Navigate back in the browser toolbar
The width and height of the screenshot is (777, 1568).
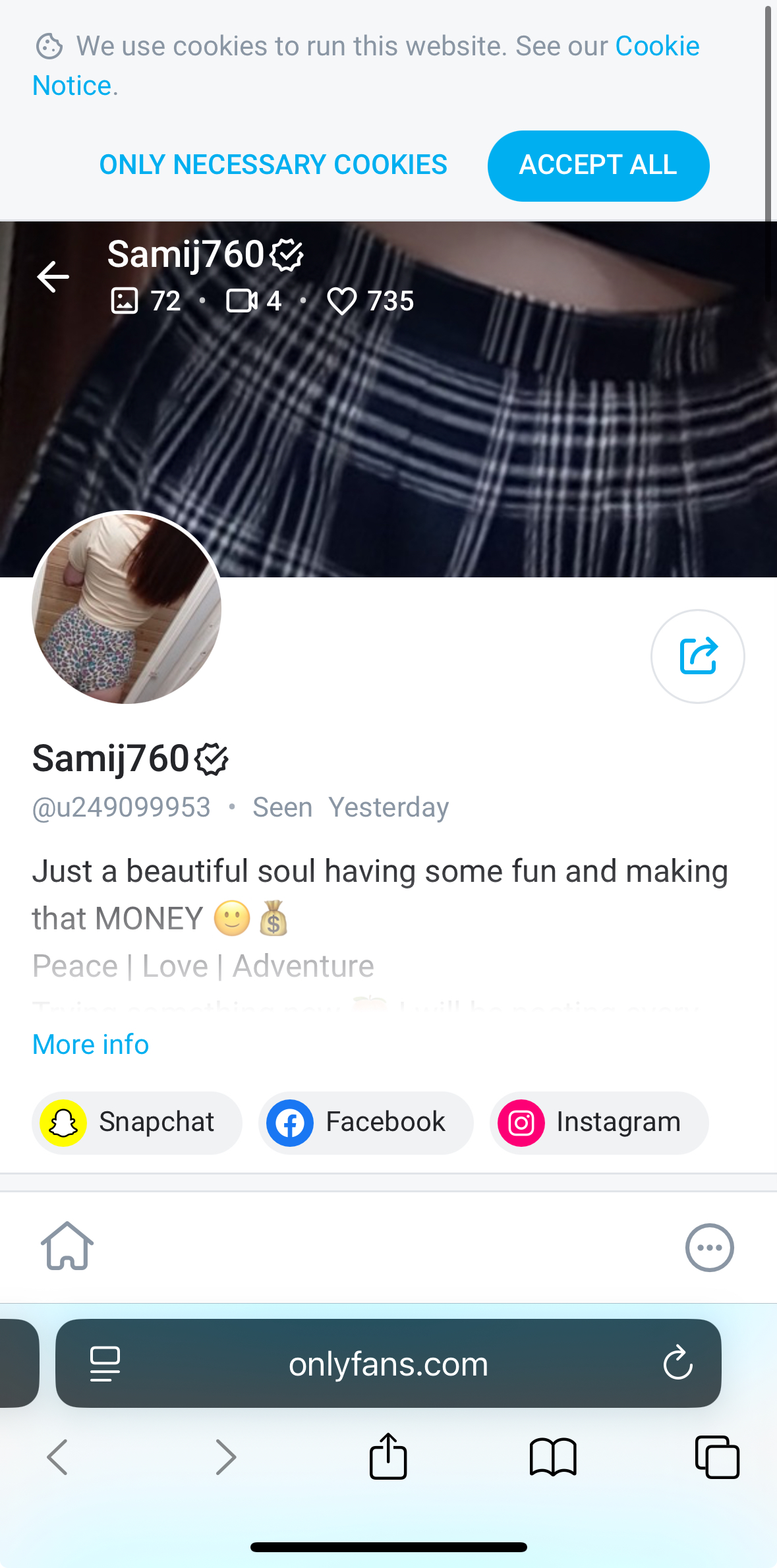click(57, 1457)
